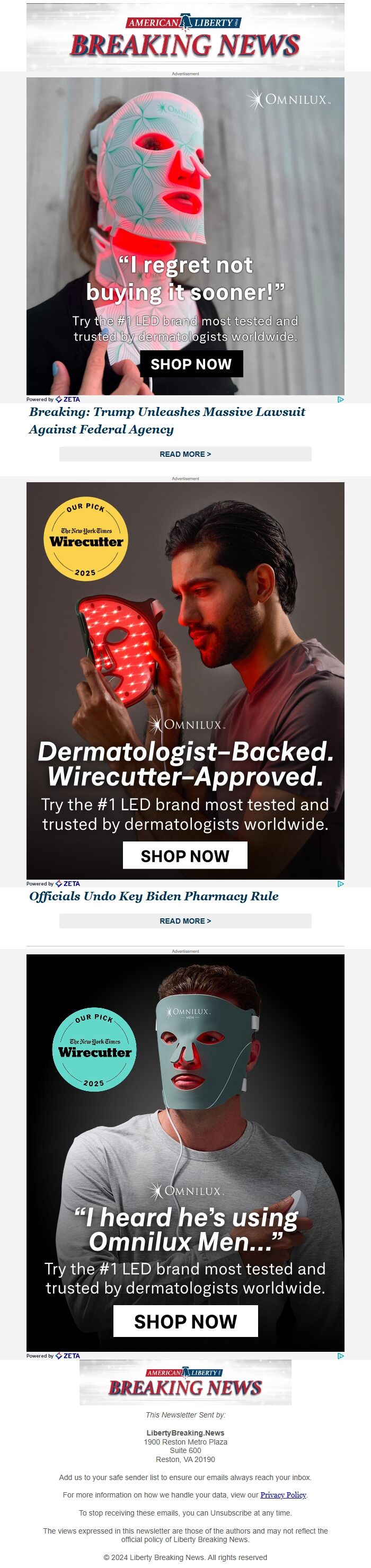371x1568 pixels.
Task: Tap the AdChoices icon below the Omnilux Men ad
Action: [x=341, y=1356]
